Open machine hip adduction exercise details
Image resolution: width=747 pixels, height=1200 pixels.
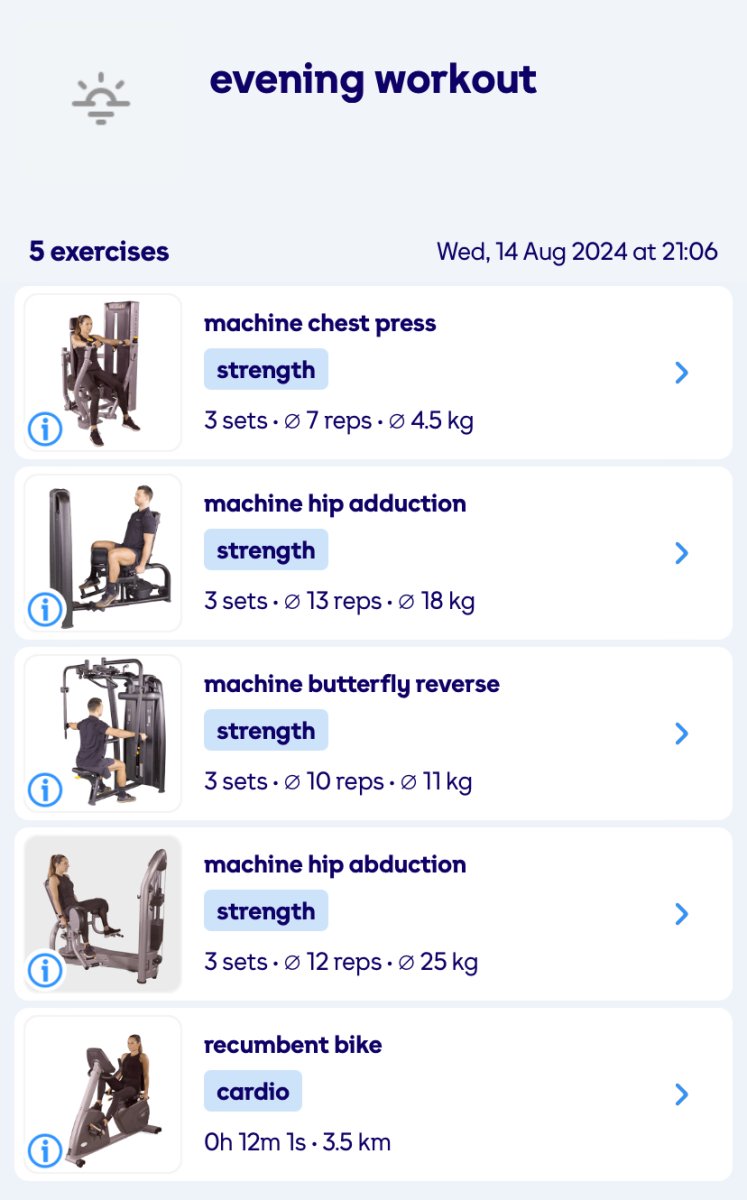681,553
